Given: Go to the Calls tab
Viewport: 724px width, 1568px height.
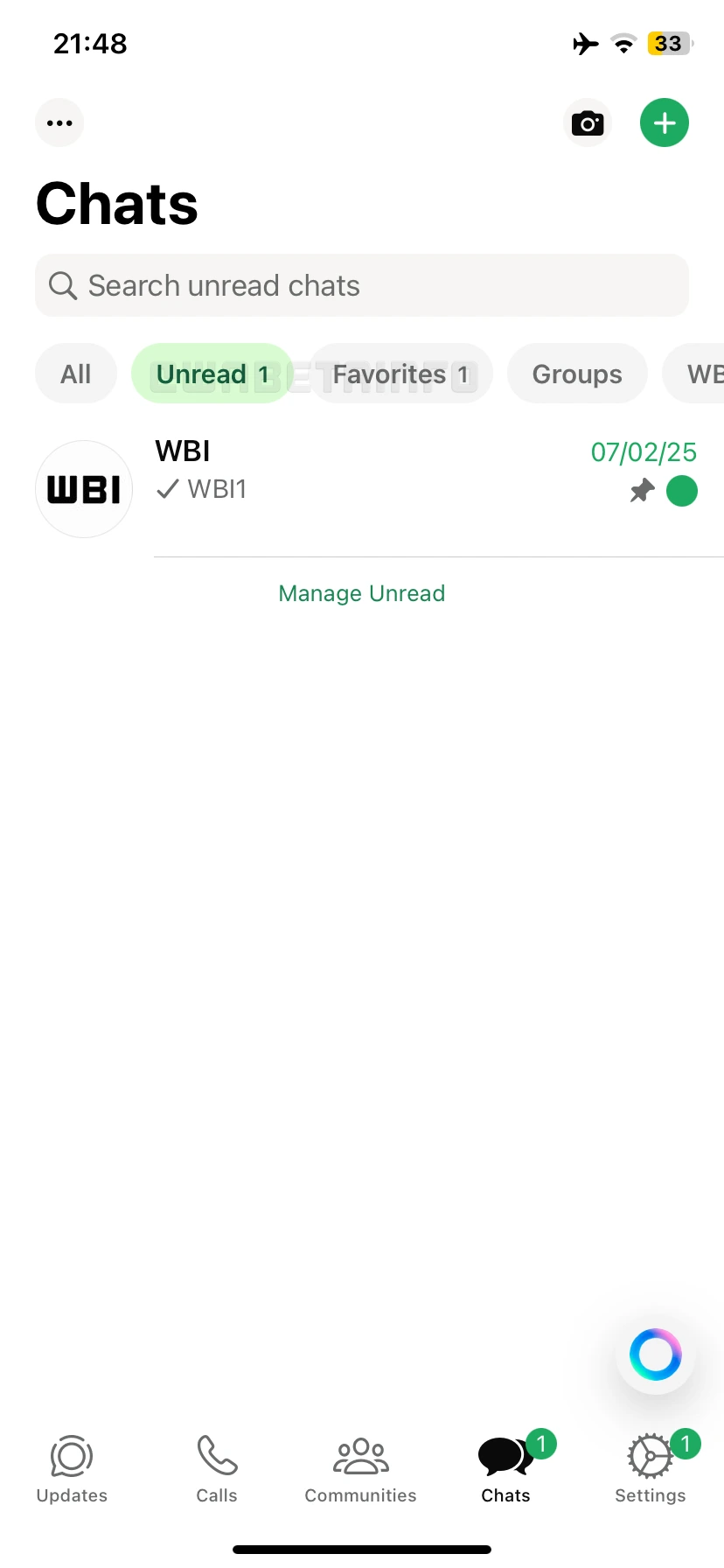Looking at the screenshot, I should (x=217, y=1468).
